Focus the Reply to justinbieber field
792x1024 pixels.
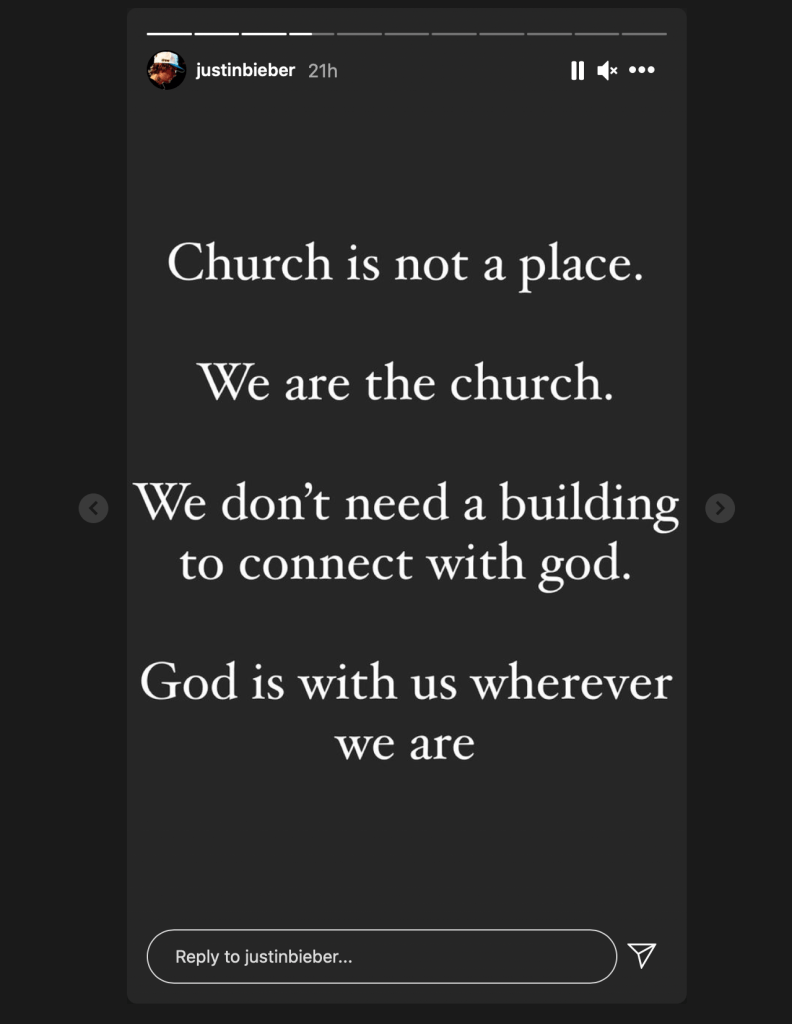pos(381,957)
